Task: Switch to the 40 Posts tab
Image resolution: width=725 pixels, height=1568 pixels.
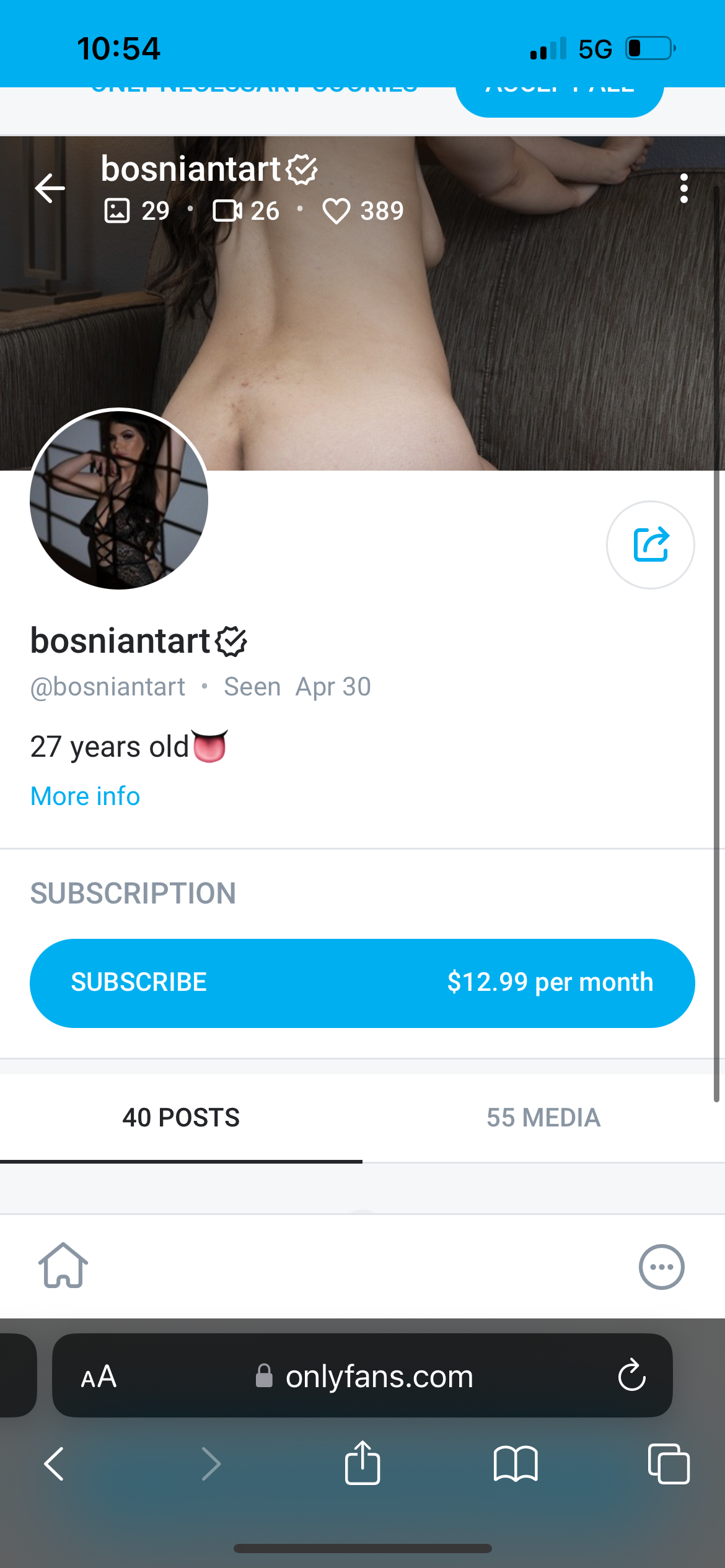Action: [181, 1118]
